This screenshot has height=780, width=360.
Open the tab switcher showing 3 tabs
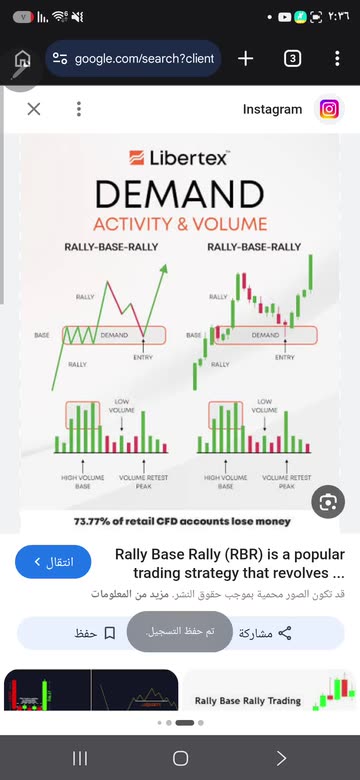[292, 59]
